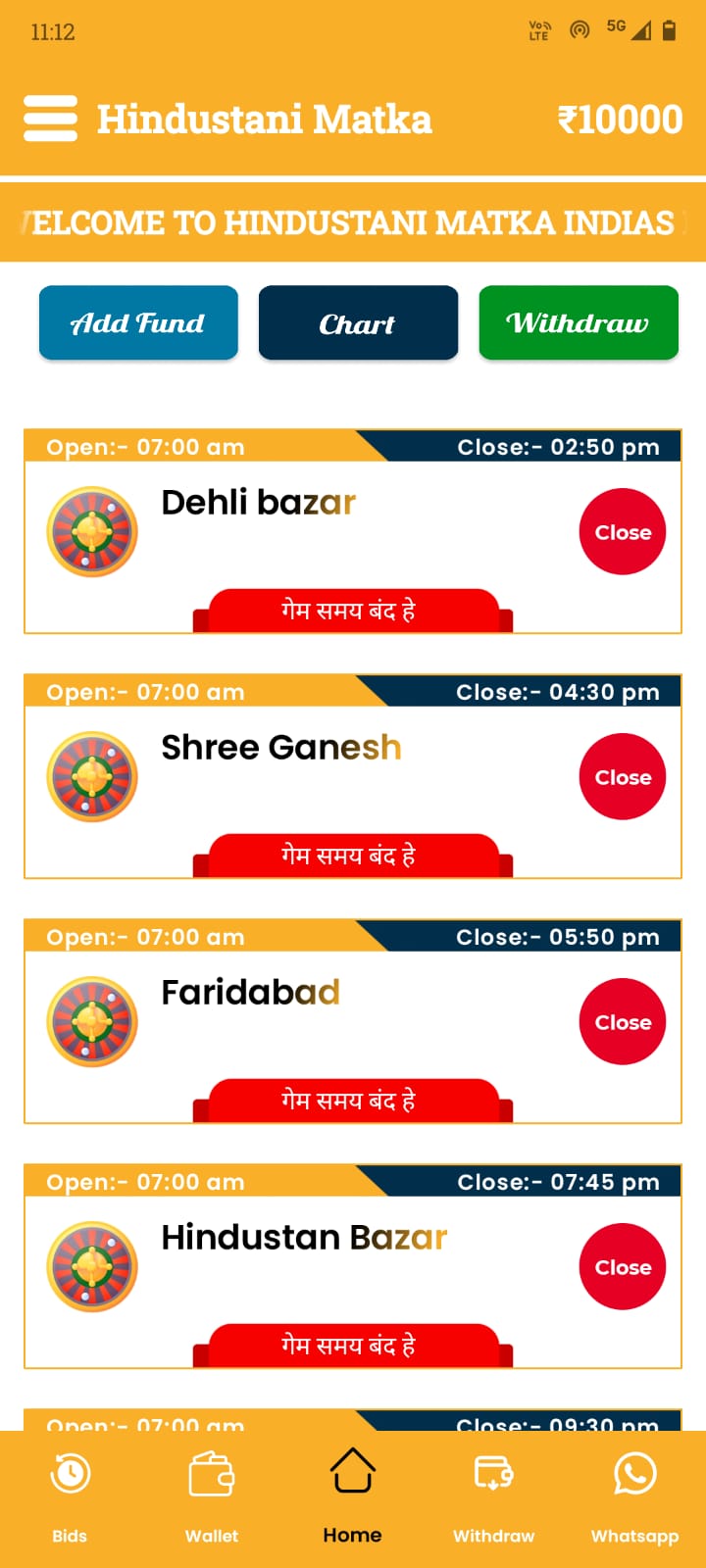Open the hamburger drawer menu

51,119
